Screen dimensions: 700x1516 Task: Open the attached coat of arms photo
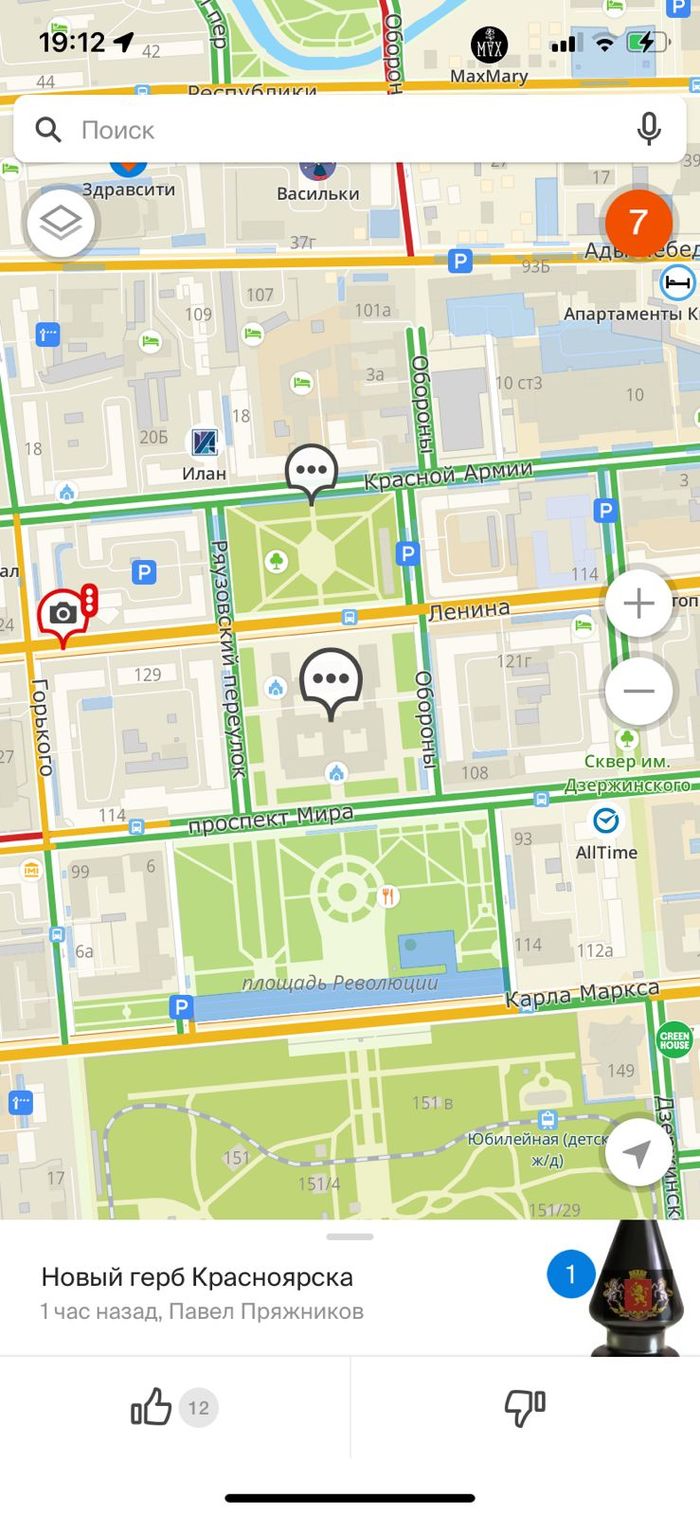point(634,1288)
